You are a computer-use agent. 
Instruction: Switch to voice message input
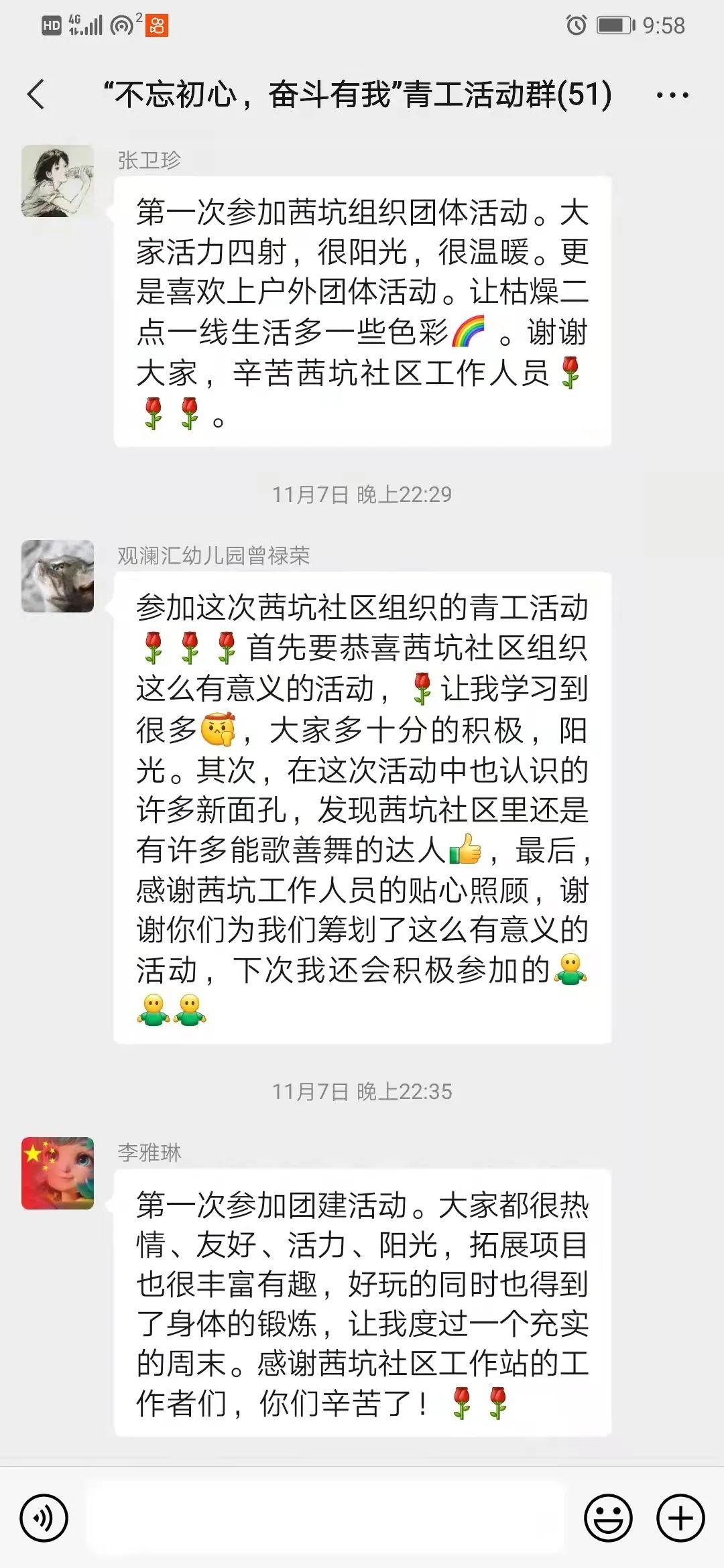44,1518
